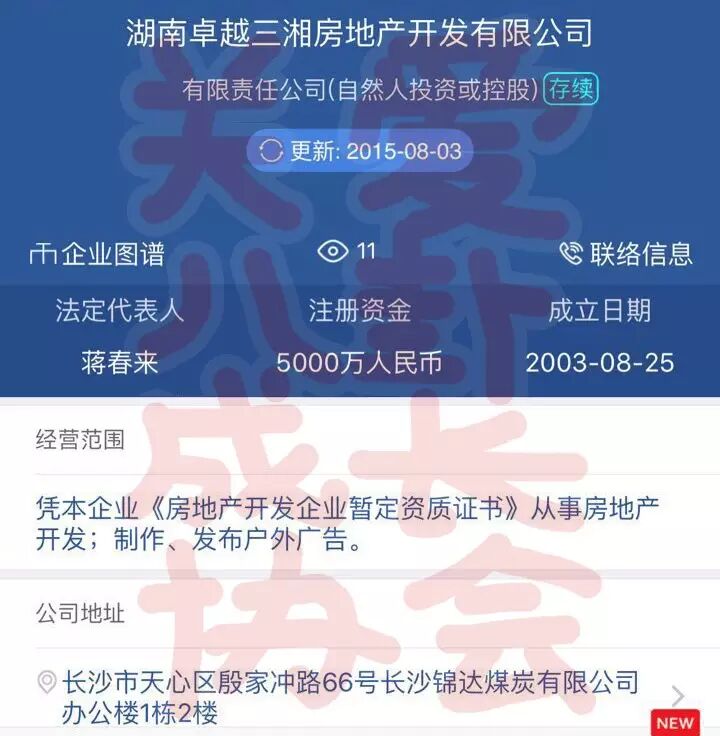View 联络信息 contact information
This screenshot has height=736, width=720.
click(626, 253)
